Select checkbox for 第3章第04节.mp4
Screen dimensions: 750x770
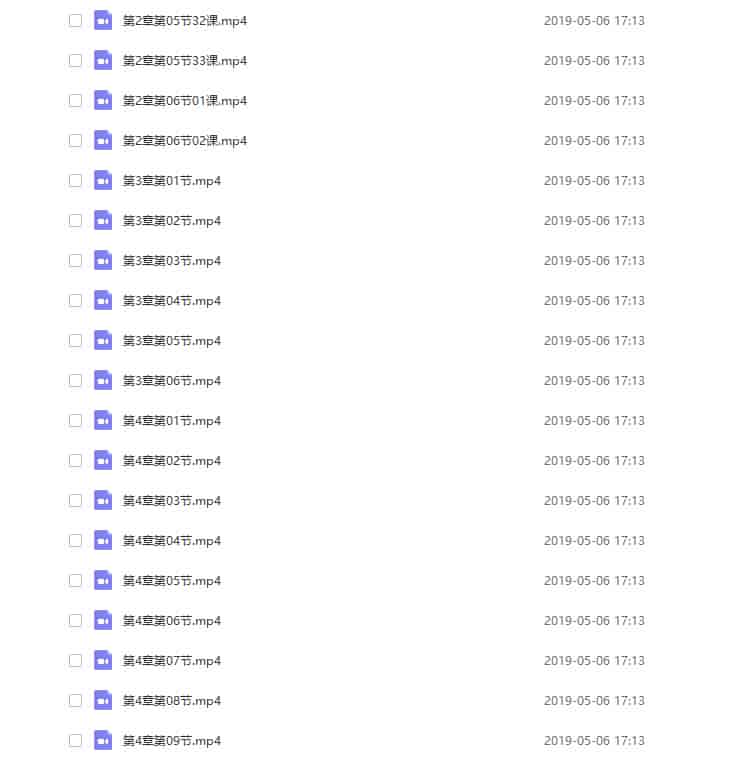pyautogui.click(x=75, y=300)
